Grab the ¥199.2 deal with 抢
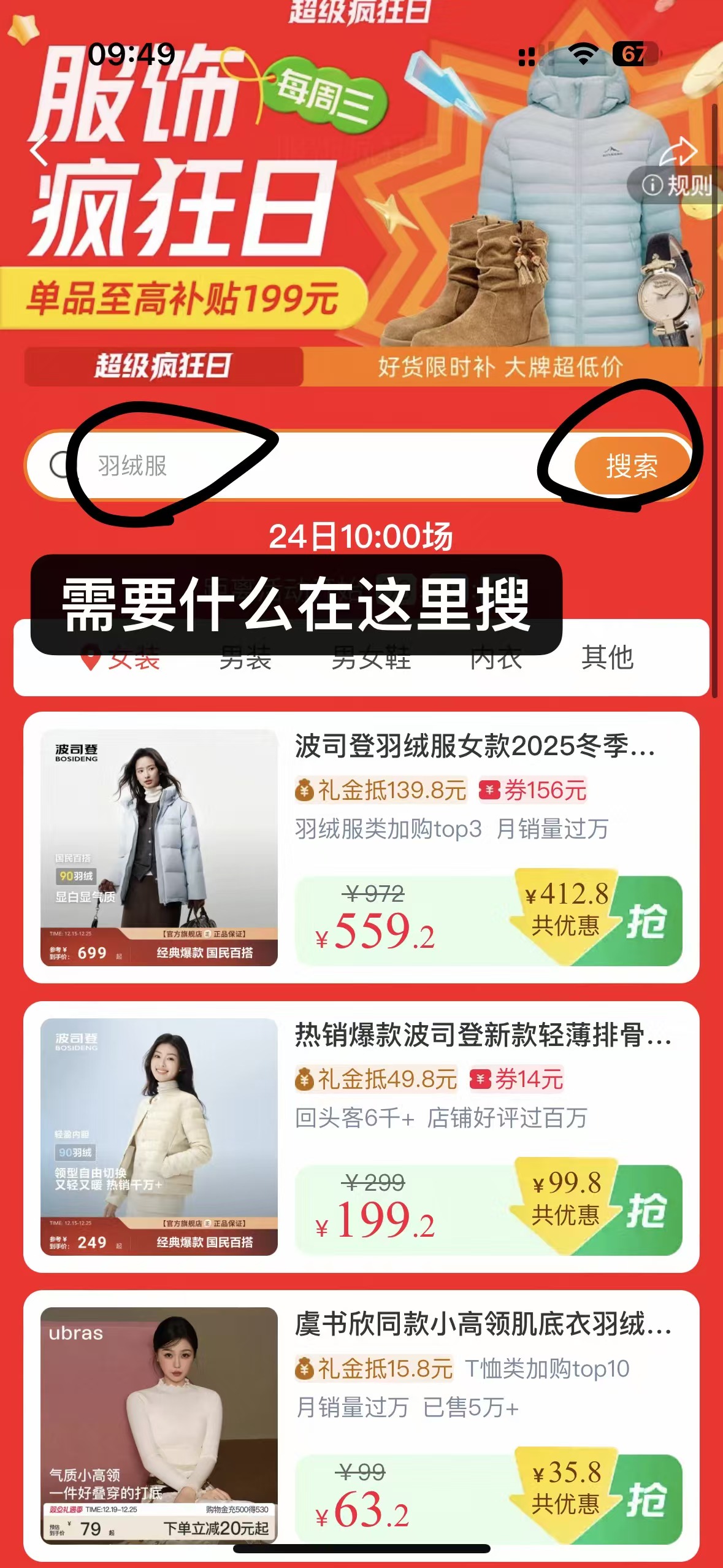The image size is (723, 1568). 647,1210
